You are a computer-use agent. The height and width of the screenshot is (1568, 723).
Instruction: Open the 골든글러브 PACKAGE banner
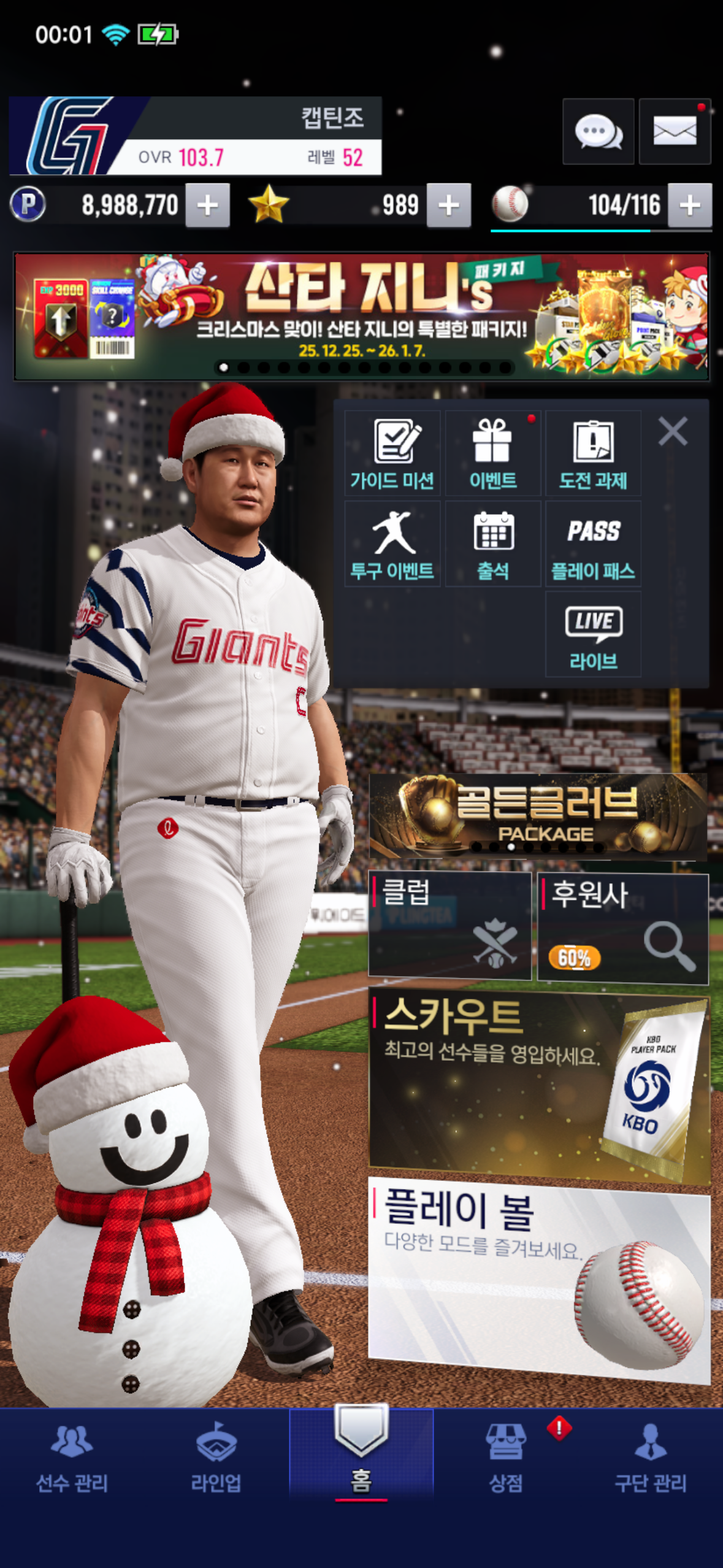point(538,815)
